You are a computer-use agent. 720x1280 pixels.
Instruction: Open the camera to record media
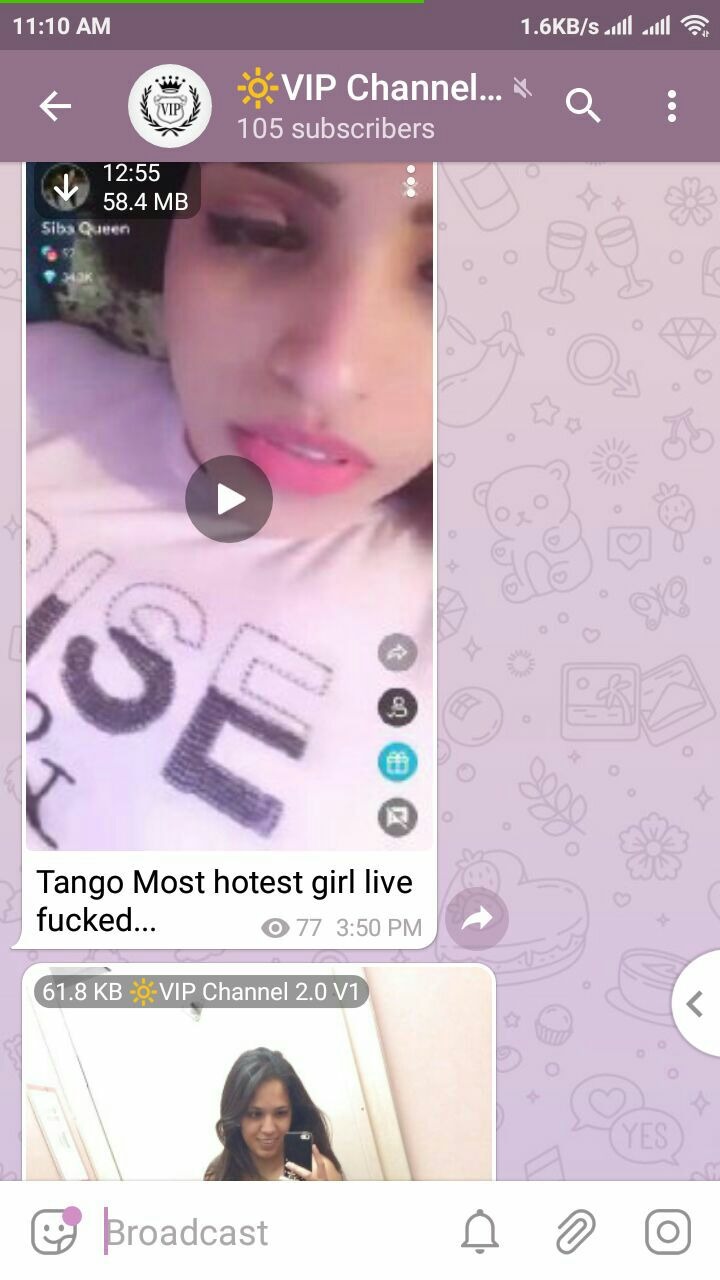667,1232
